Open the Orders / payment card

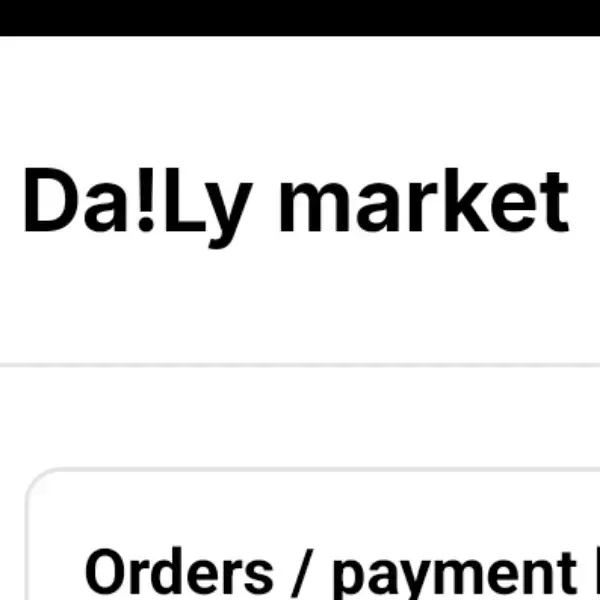330,570
